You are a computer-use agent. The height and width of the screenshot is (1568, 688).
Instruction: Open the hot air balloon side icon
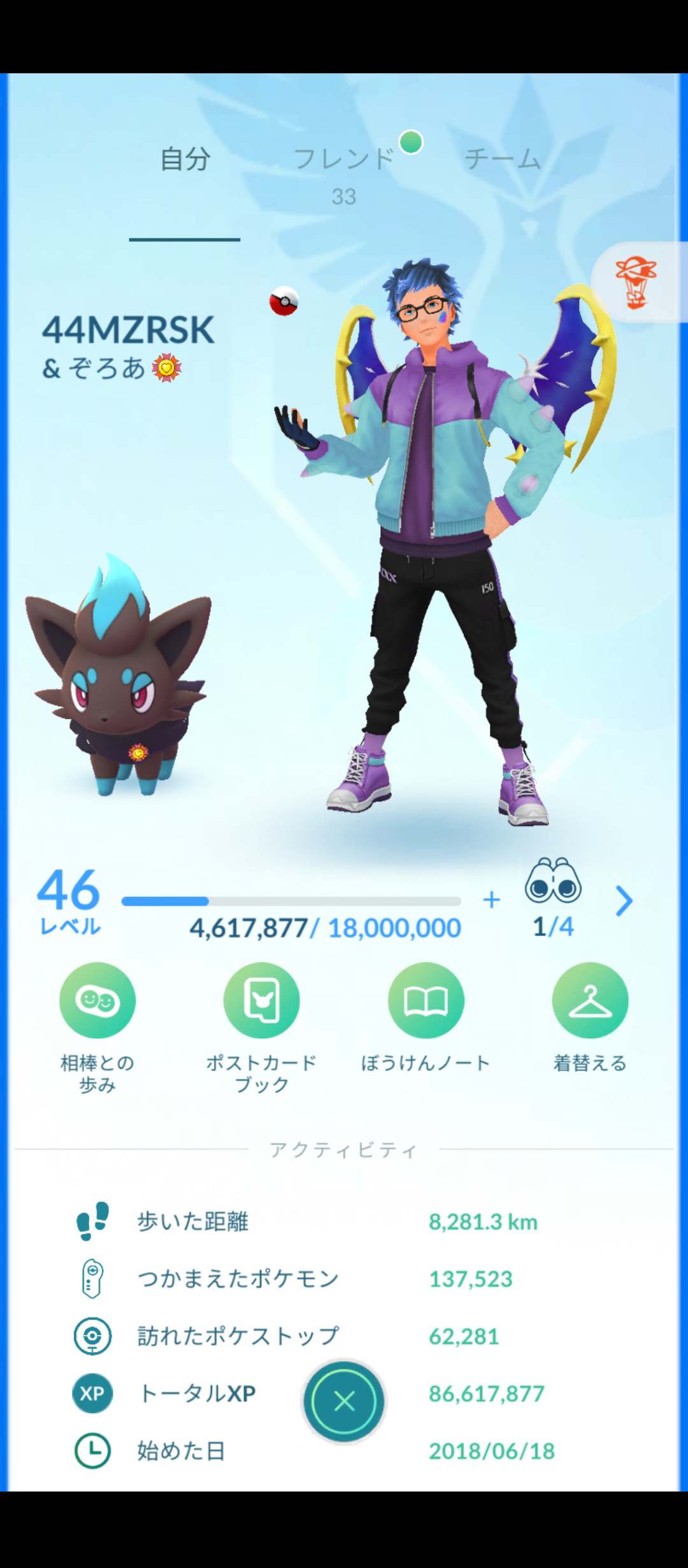coord(637,282)
